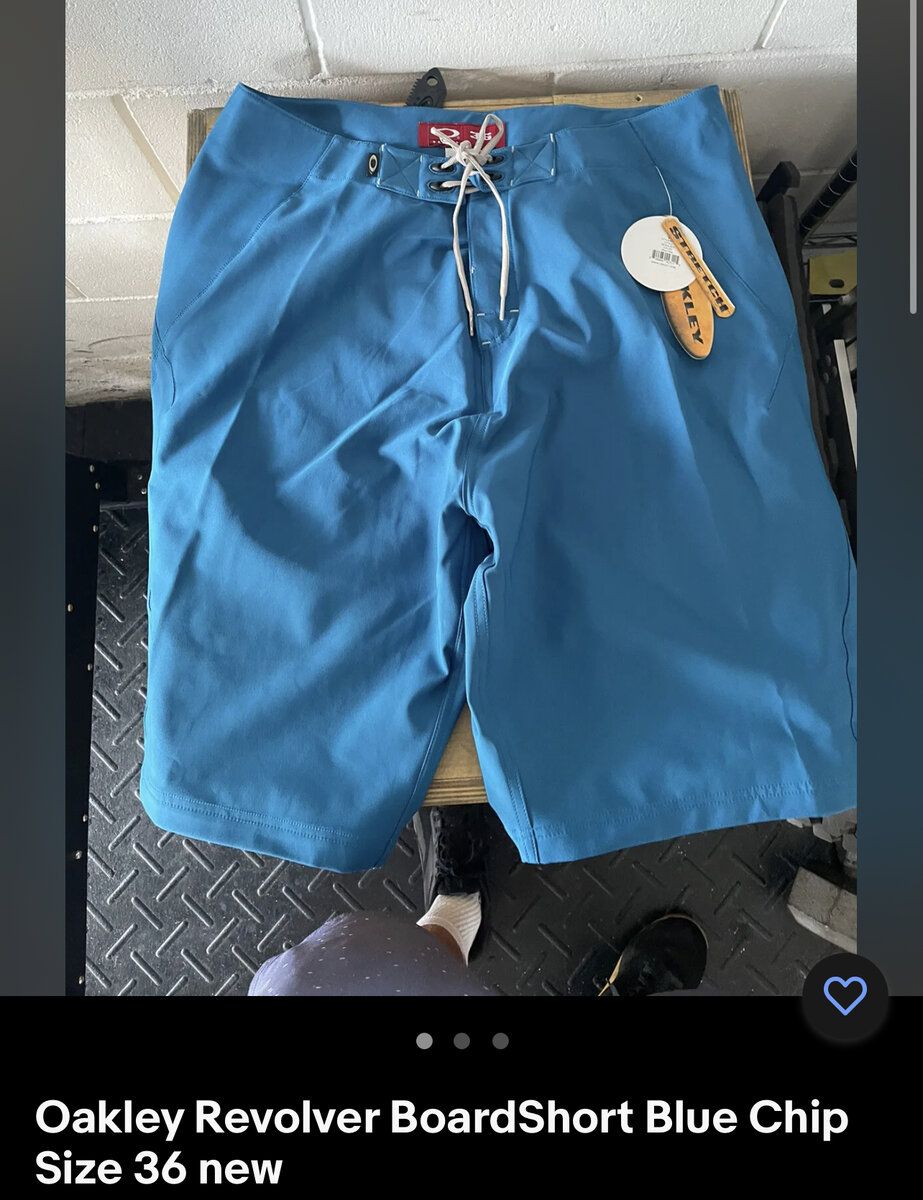Add this listing to your watchlist with the heart
Image resolution: width=923 pixels, height=1200 pixels.
pos(845,996)
